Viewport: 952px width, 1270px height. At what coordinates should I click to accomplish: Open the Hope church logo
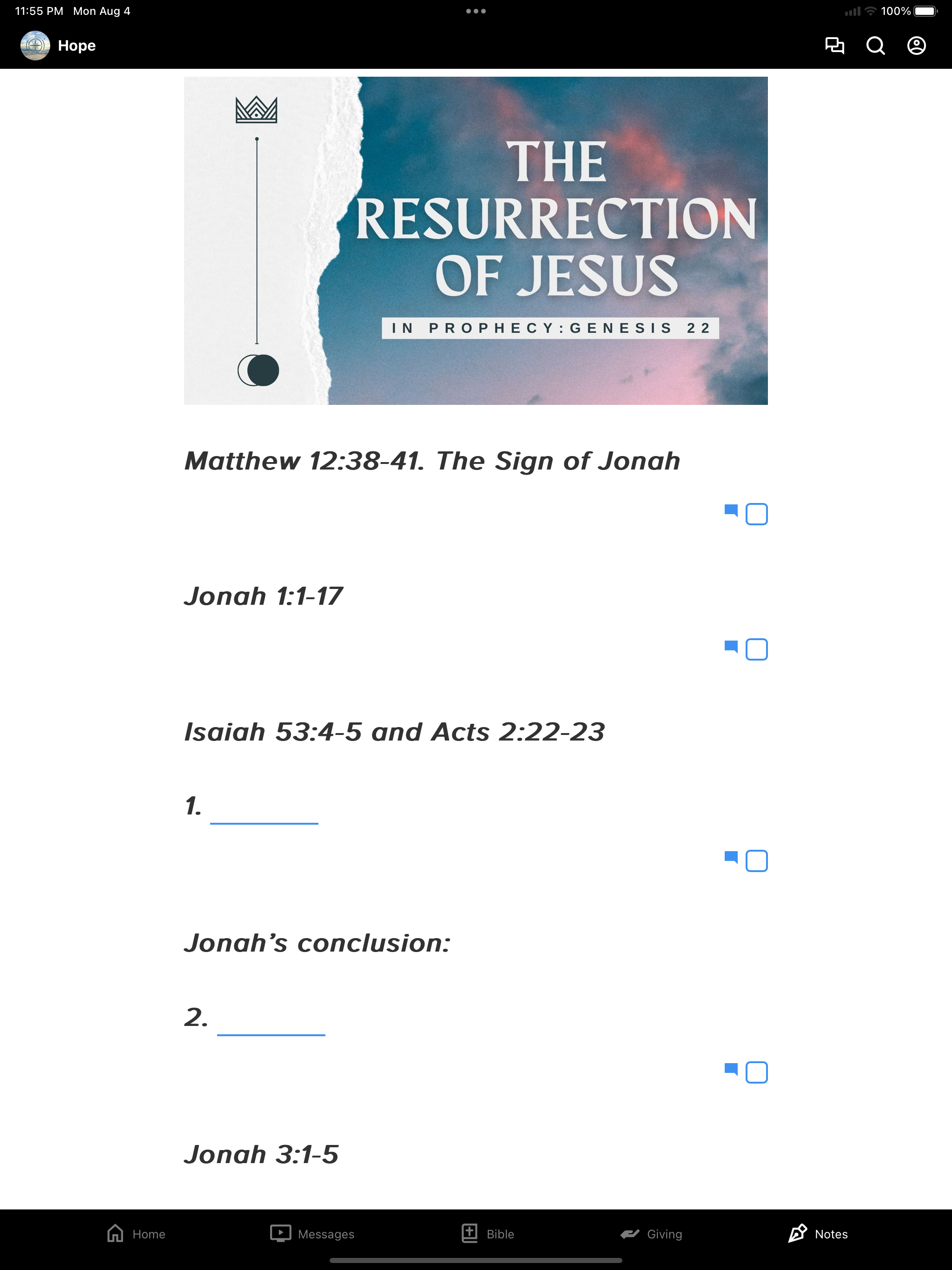(x=35, y=46)
